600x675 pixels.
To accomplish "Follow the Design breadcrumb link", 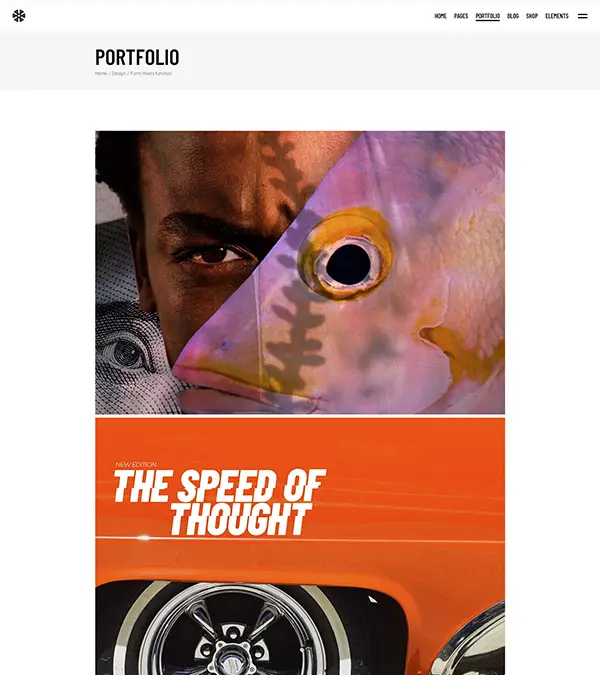I will click(118, 73).
